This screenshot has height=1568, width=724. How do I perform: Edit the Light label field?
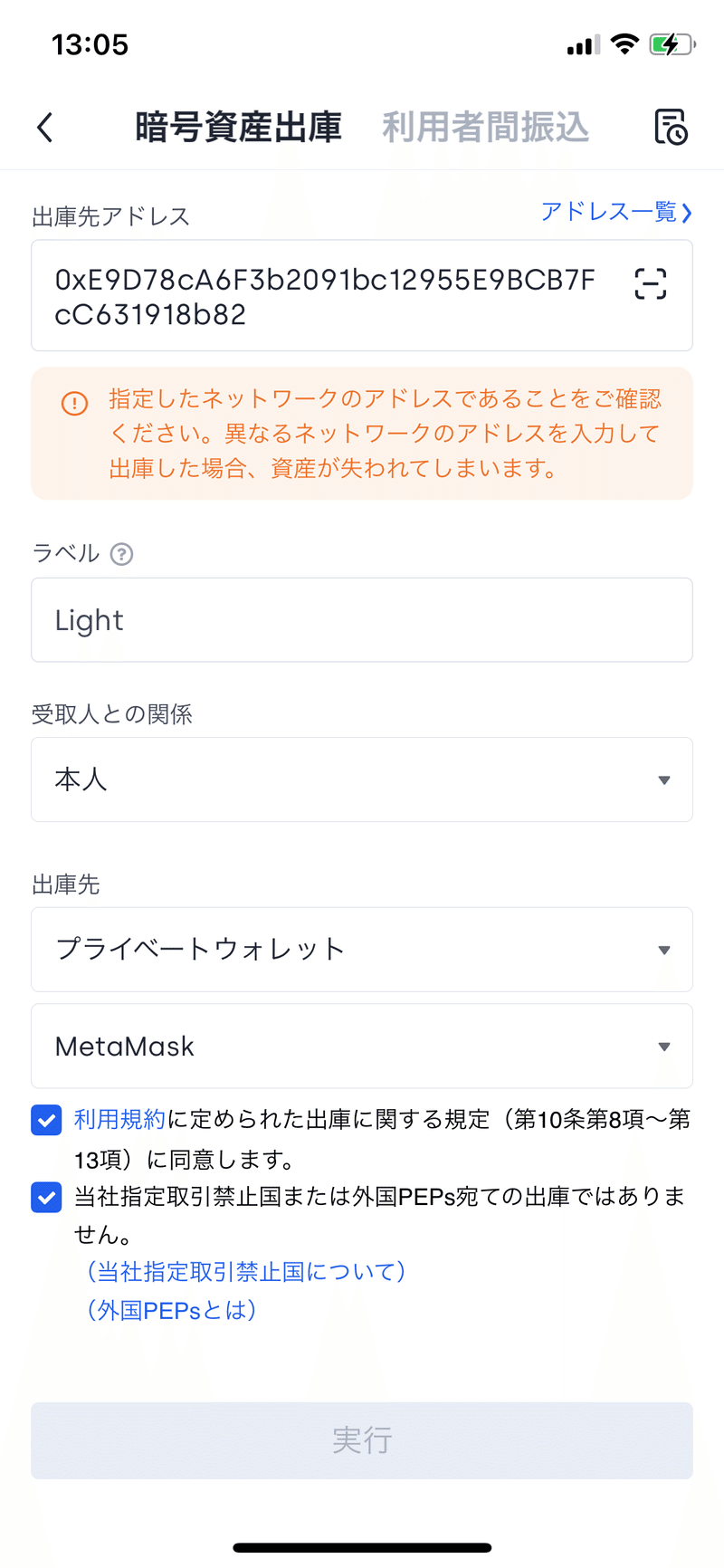(362, 620)
